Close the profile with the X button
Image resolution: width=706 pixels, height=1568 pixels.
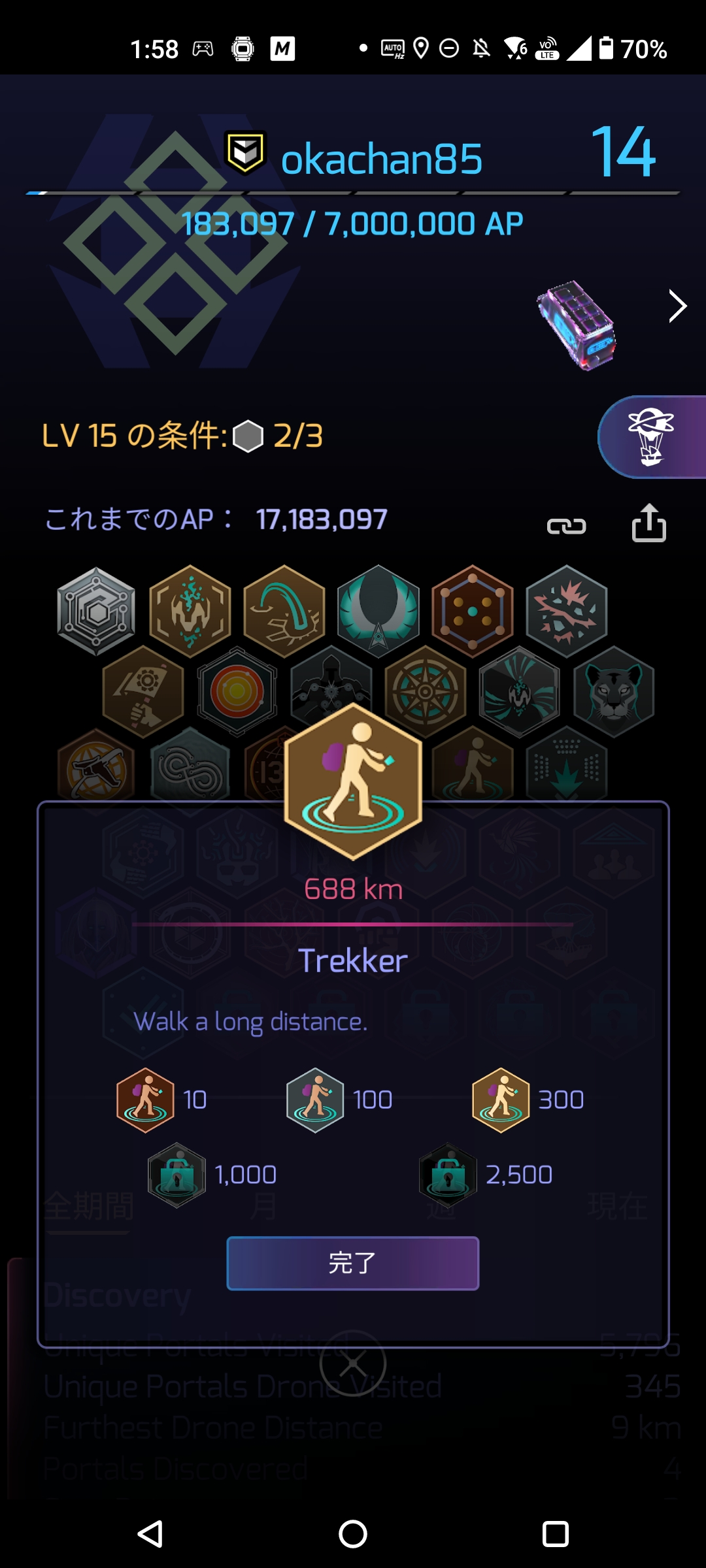[353, 1363]
